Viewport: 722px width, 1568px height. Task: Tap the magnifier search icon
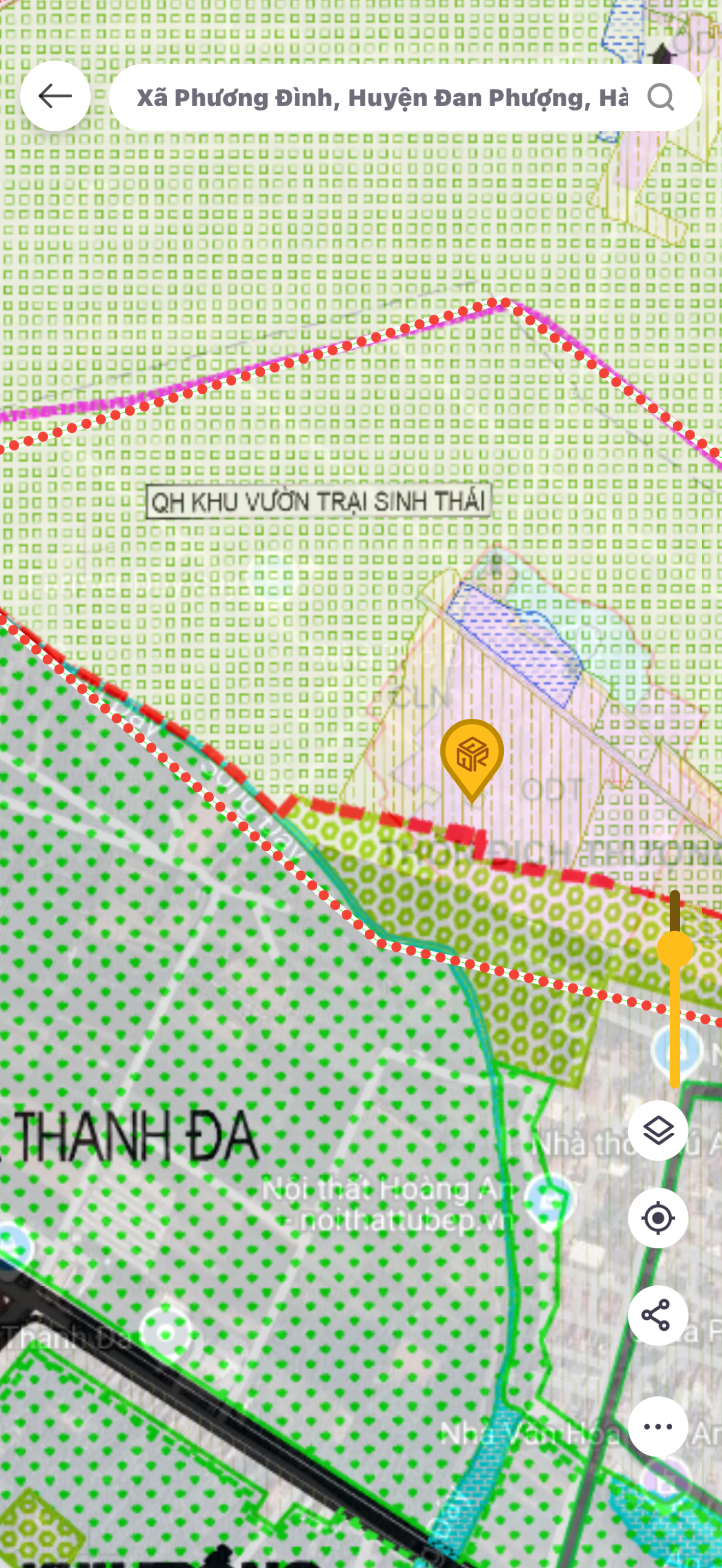point(661,97)
